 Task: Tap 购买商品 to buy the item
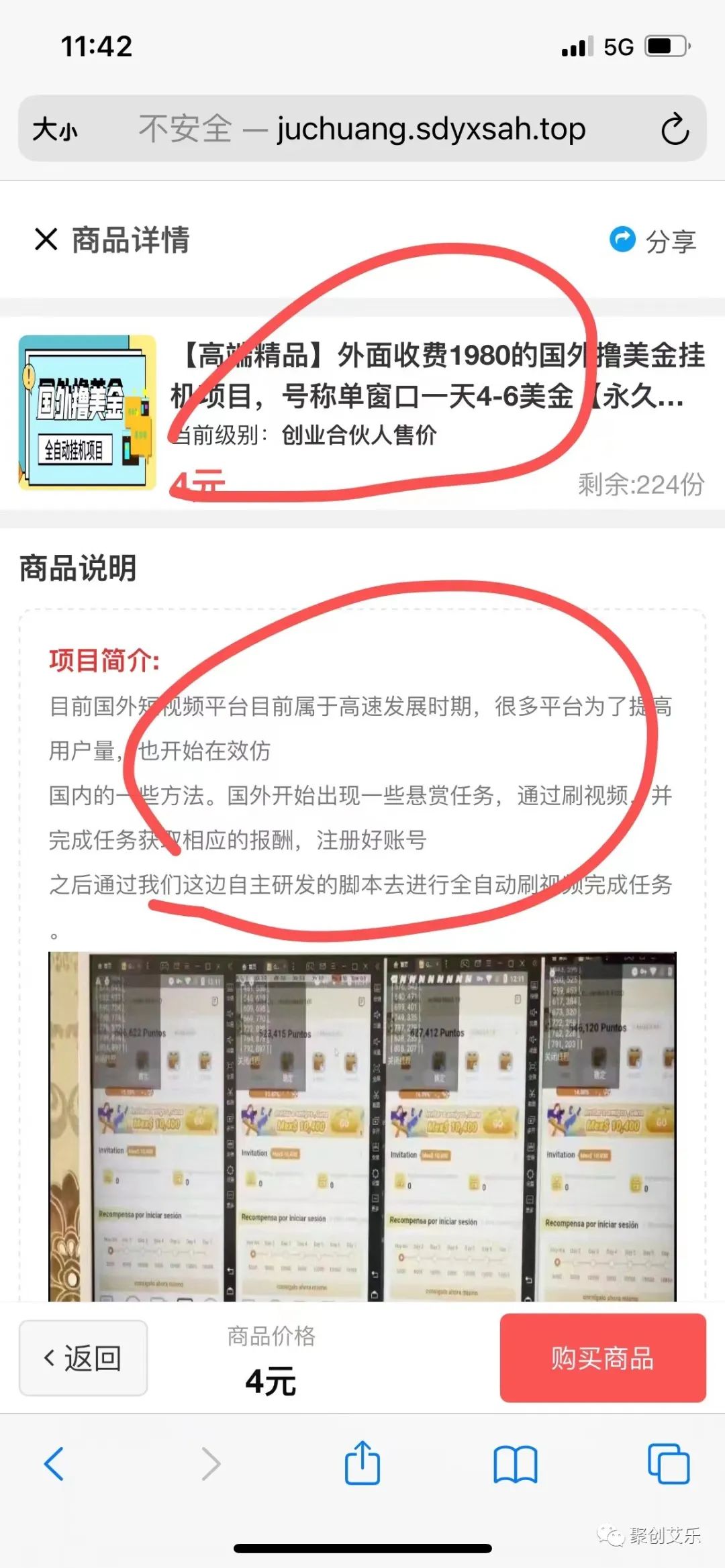(x=602, y=1357)
